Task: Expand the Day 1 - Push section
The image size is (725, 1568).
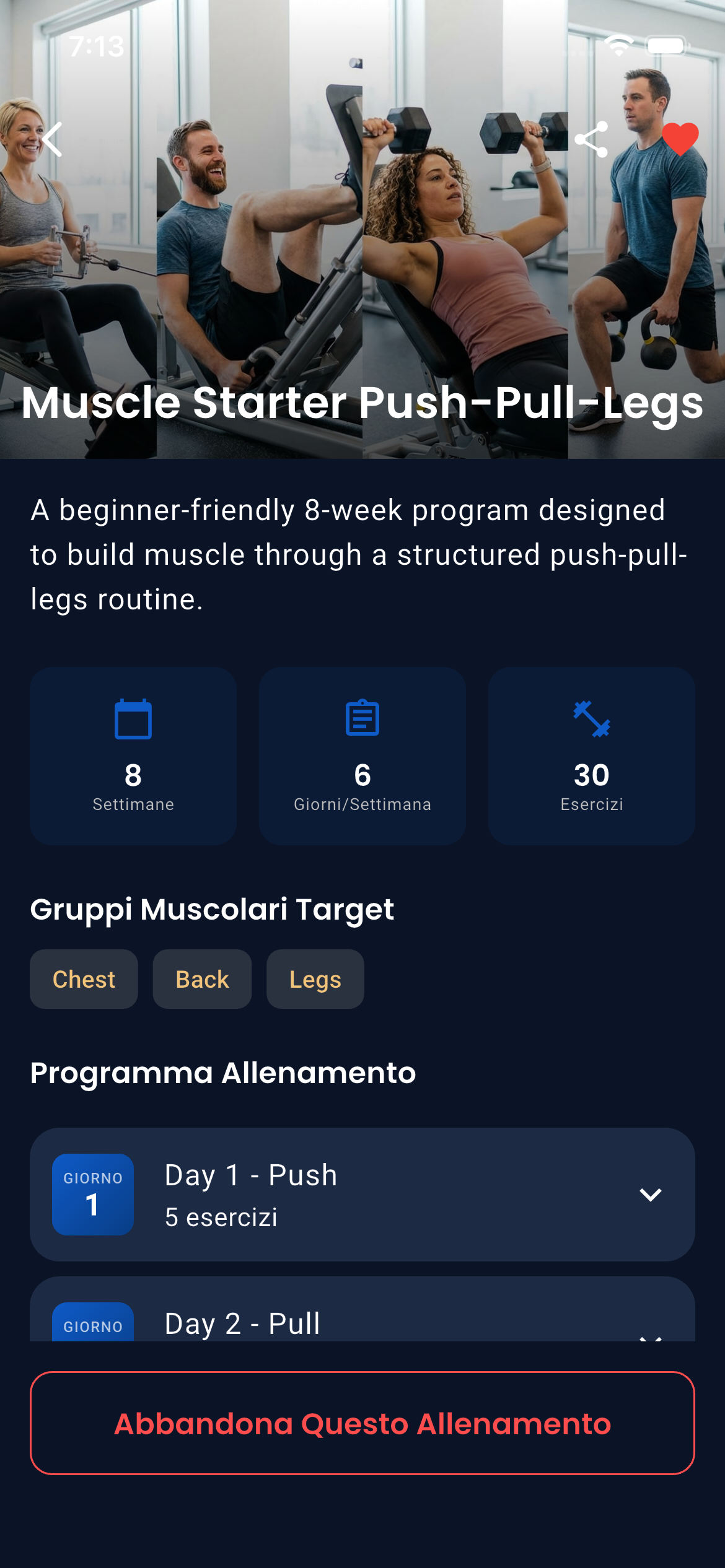Action: click(362, 1195)
